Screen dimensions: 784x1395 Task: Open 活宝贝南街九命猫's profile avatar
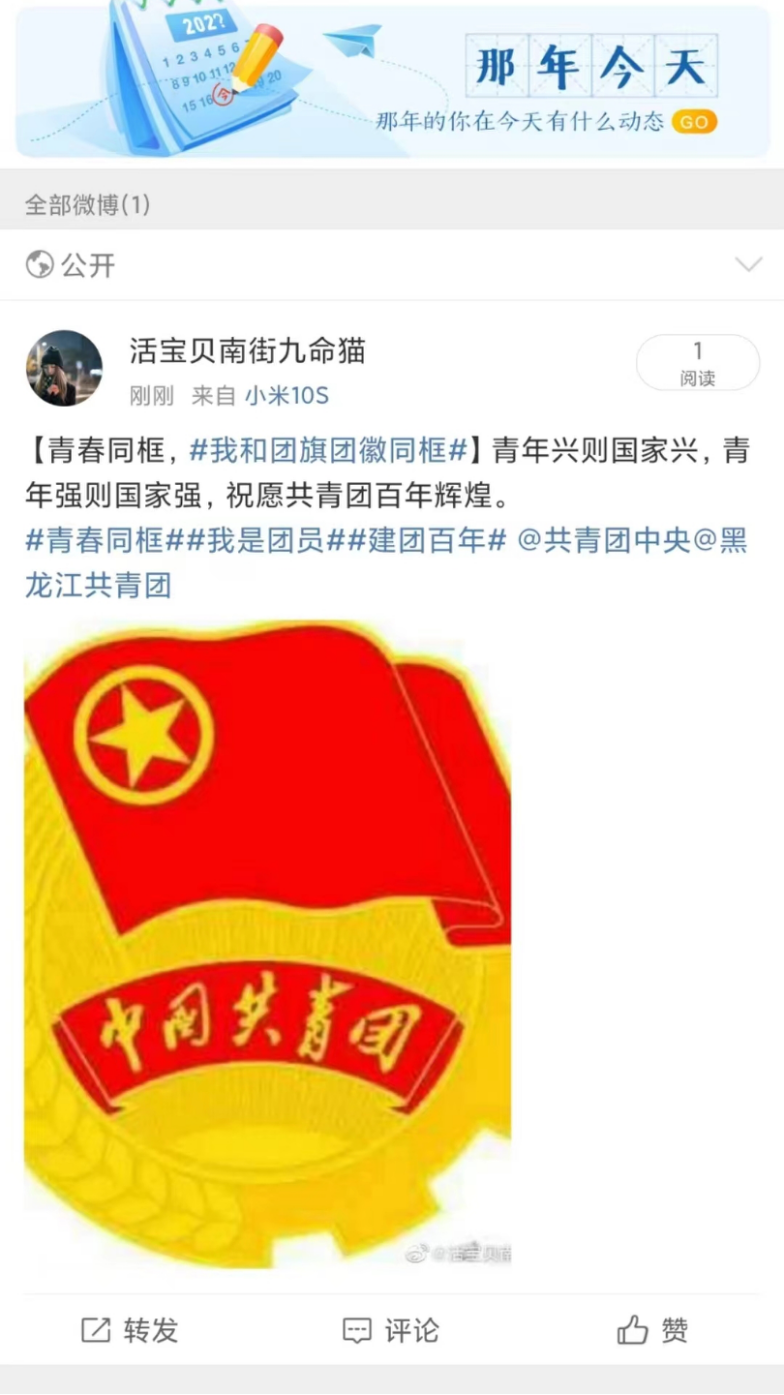click(64, 368)
